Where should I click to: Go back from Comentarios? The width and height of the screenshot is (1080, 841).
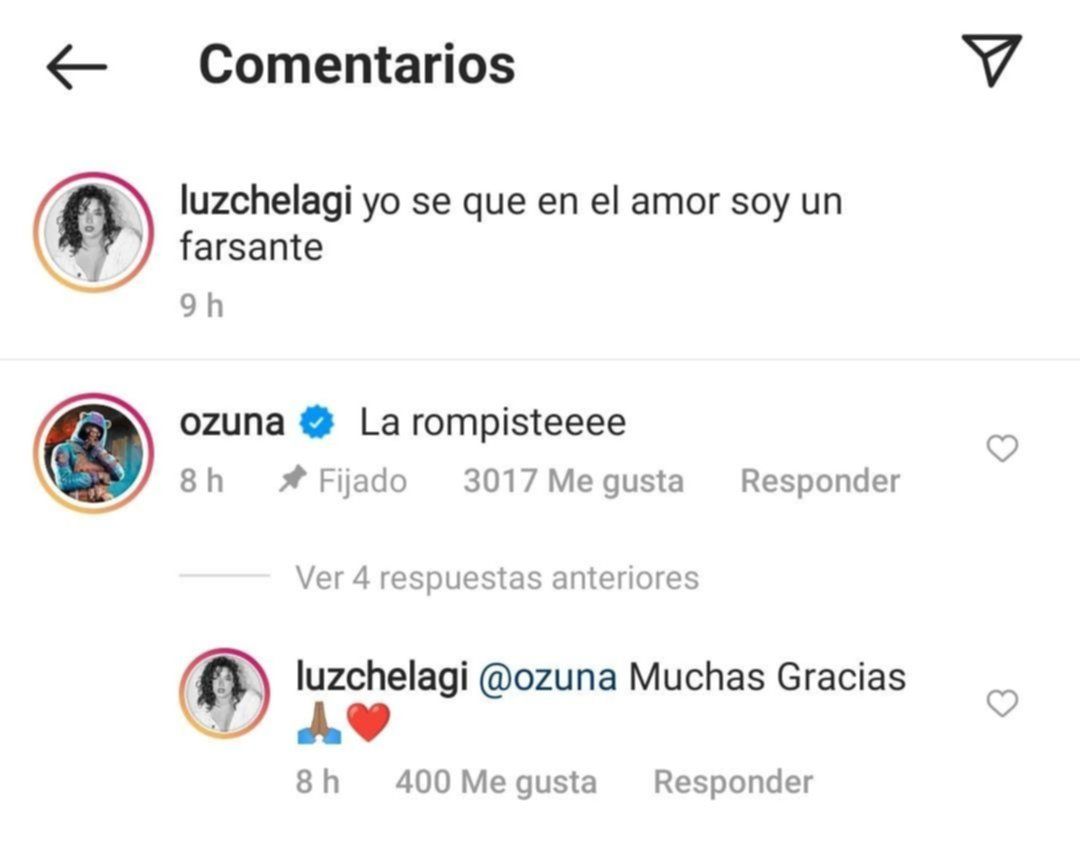tap(76, 66)
